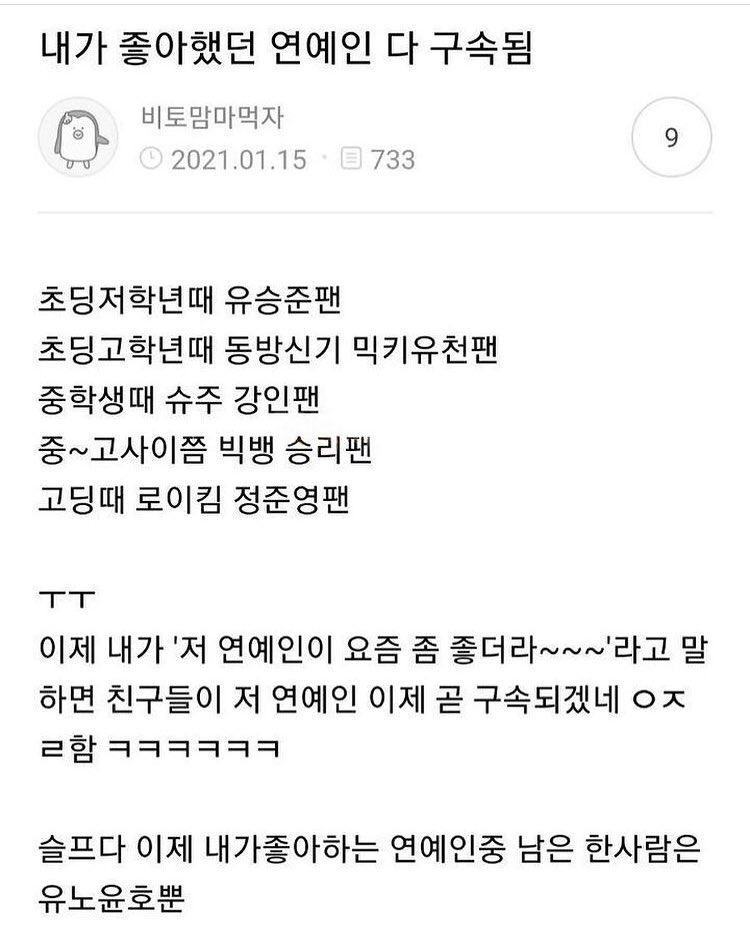Click the post title about arrested celebrities
This screenshot has height=939, width=750.
point(290,50)
